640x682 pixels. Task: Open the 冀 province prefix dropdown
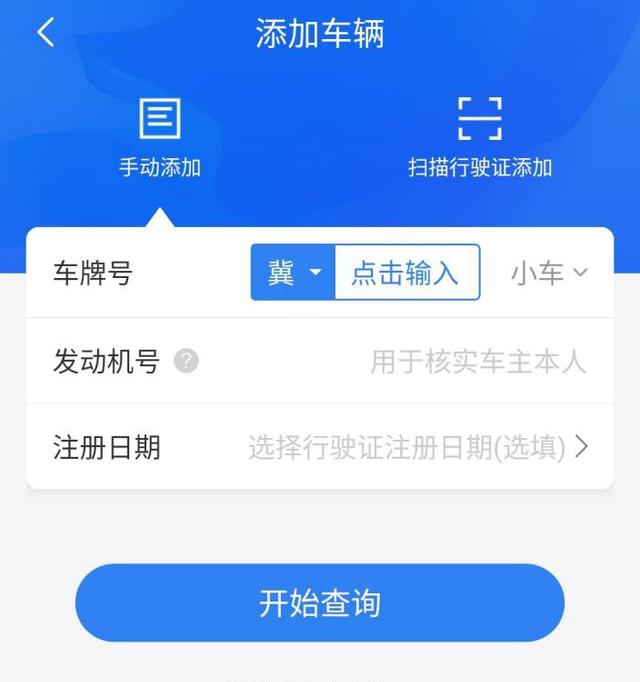coord(292,273)
